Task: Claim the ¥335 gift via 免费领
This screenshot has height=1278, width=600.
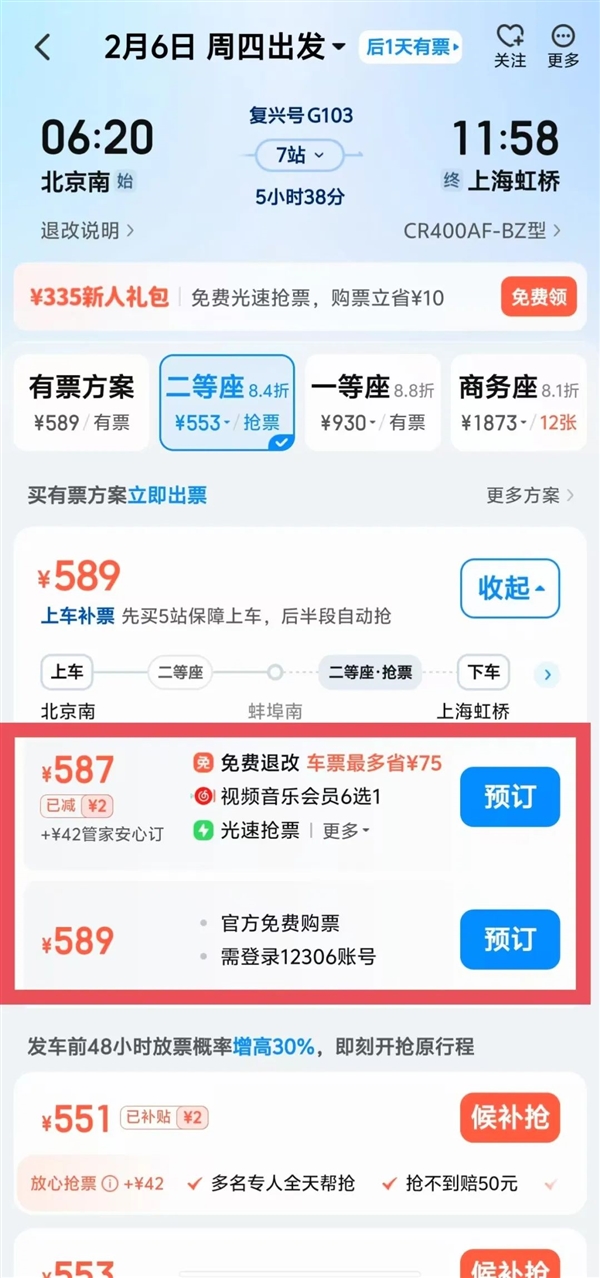Action: coord(538,297)
